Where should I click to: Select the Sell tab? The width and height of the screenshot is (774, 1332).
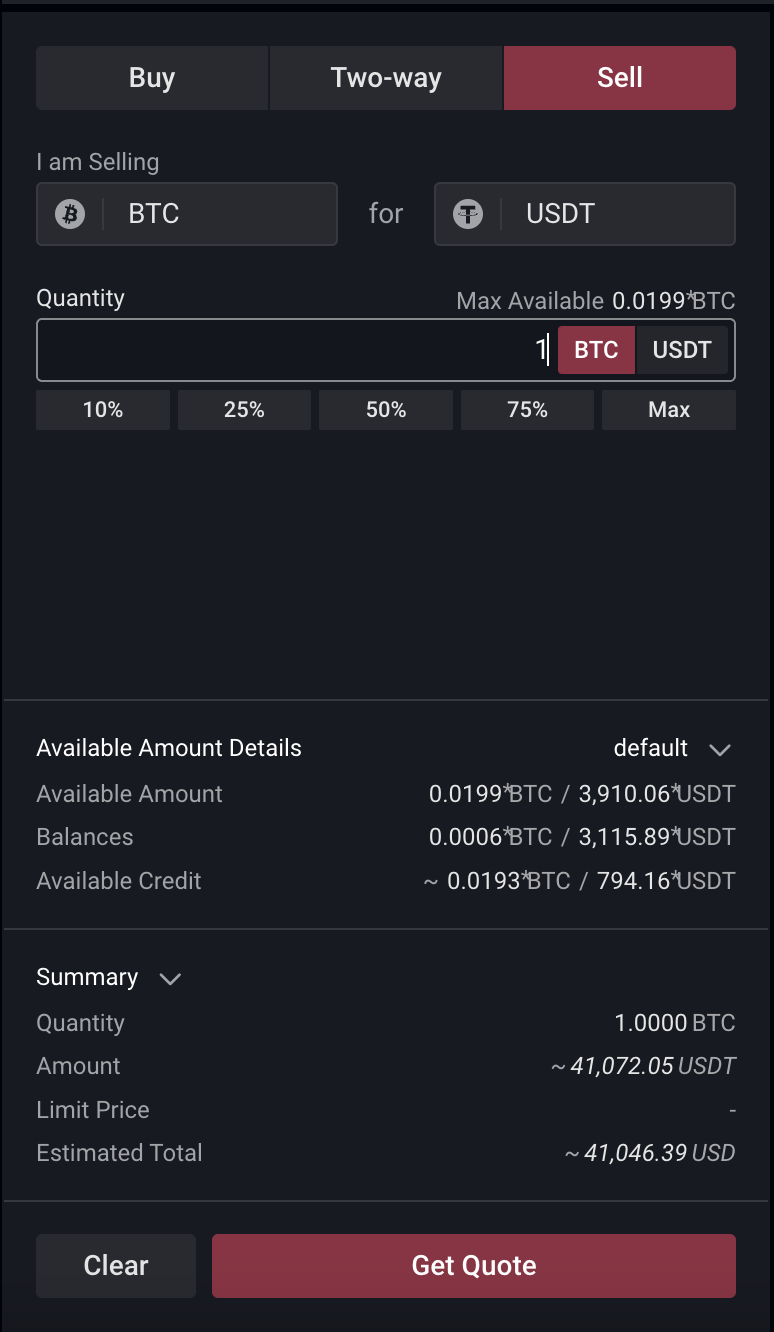click(x=620, y=78)
